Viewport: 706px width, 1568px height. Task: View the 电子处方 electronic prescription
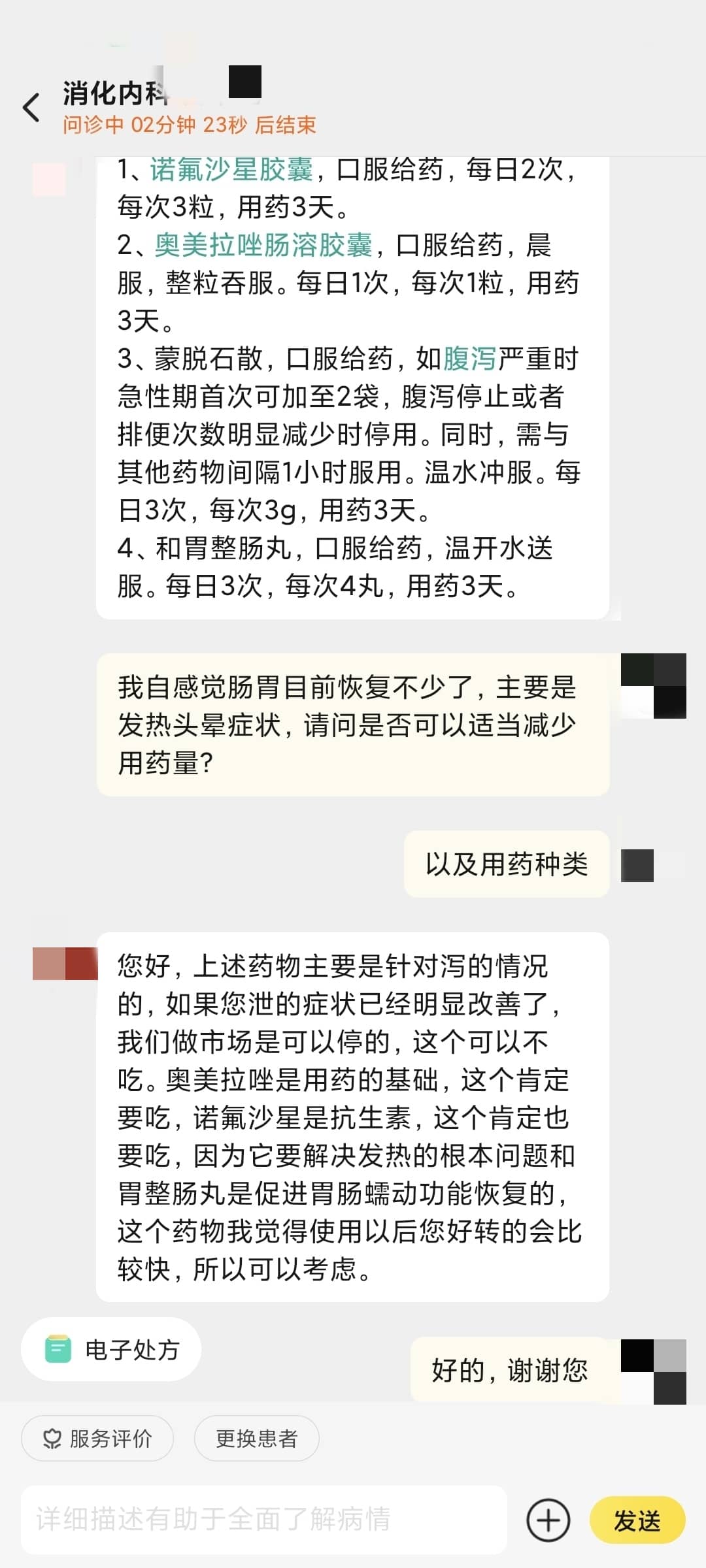pos(111,1349)
